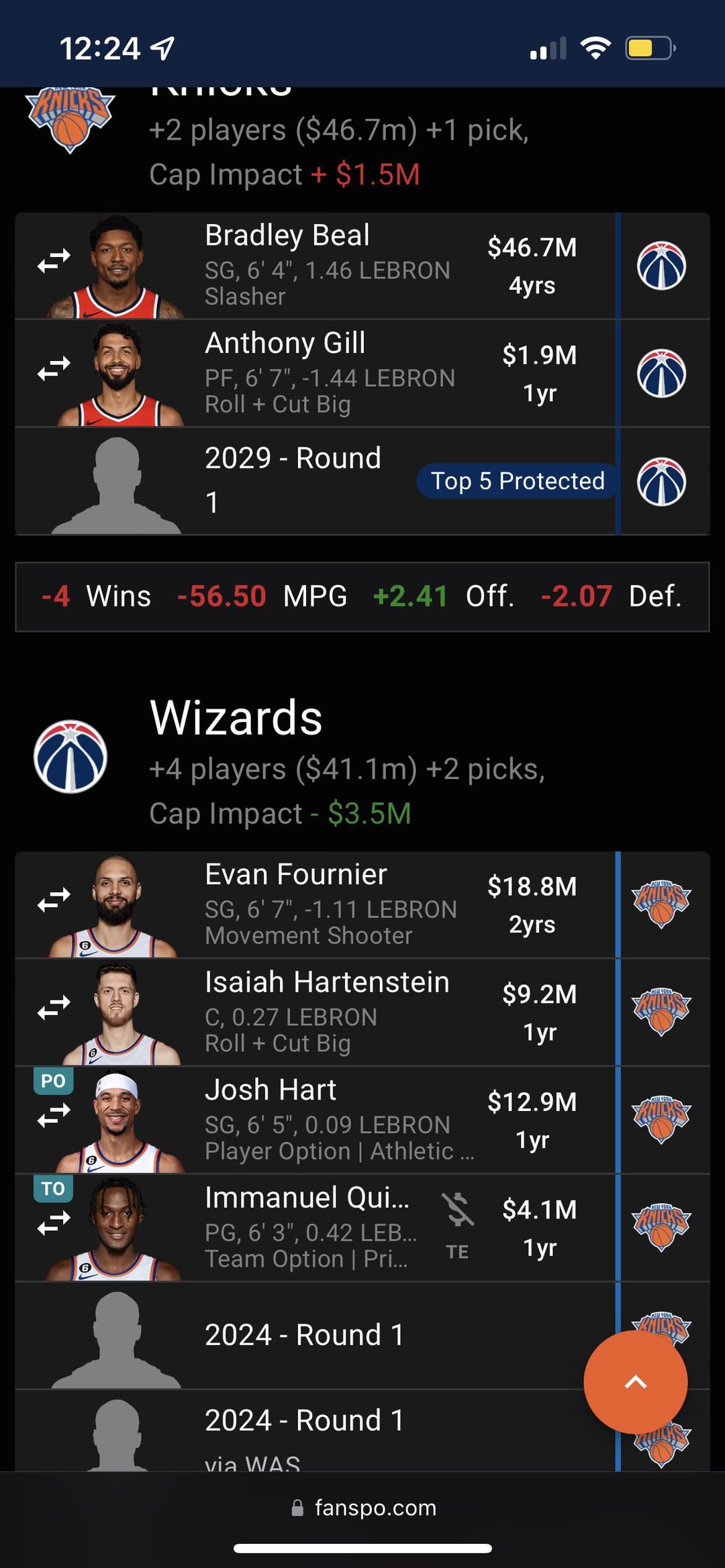This screenshot has height=1568, width=725.
Task: Tap the swap arrows beside Evan Fournier
Action: pos(54,900)
